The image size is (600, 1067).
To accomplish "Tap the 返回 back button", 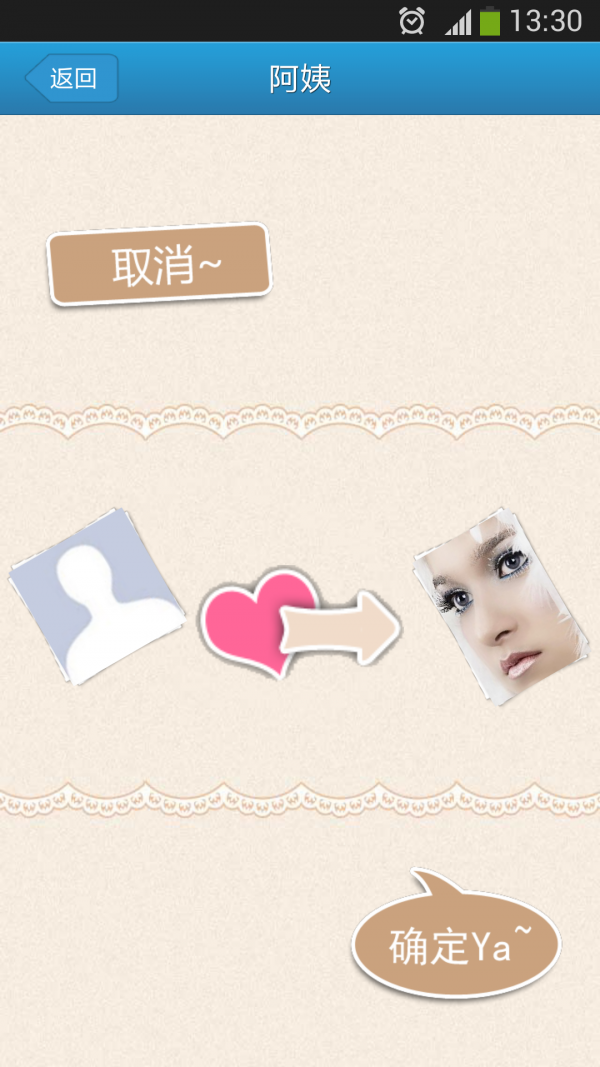I will pos(72,79).
